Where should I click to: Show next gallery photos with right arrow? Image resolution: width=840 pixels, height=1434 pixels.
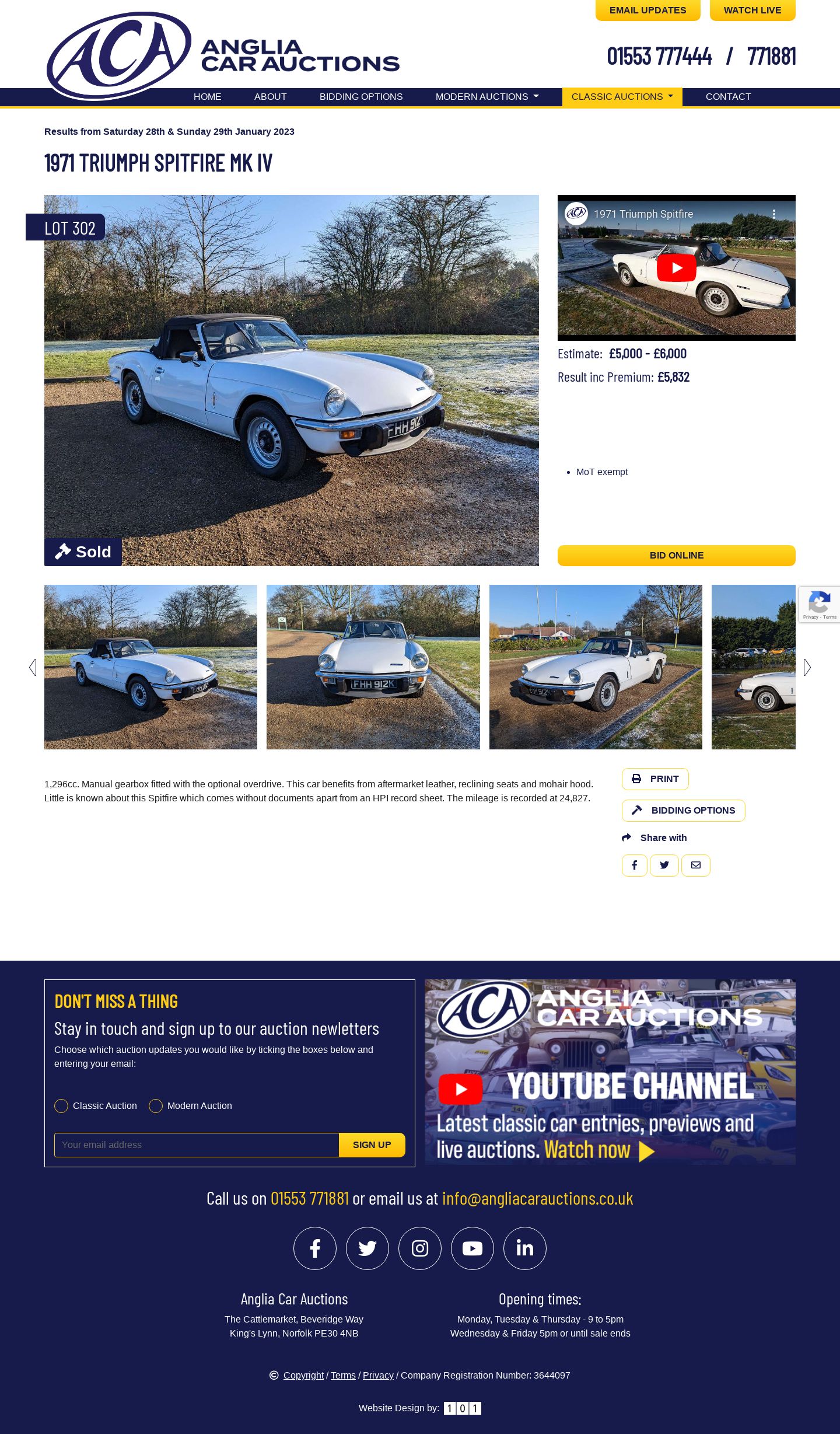tap(807, 667)
